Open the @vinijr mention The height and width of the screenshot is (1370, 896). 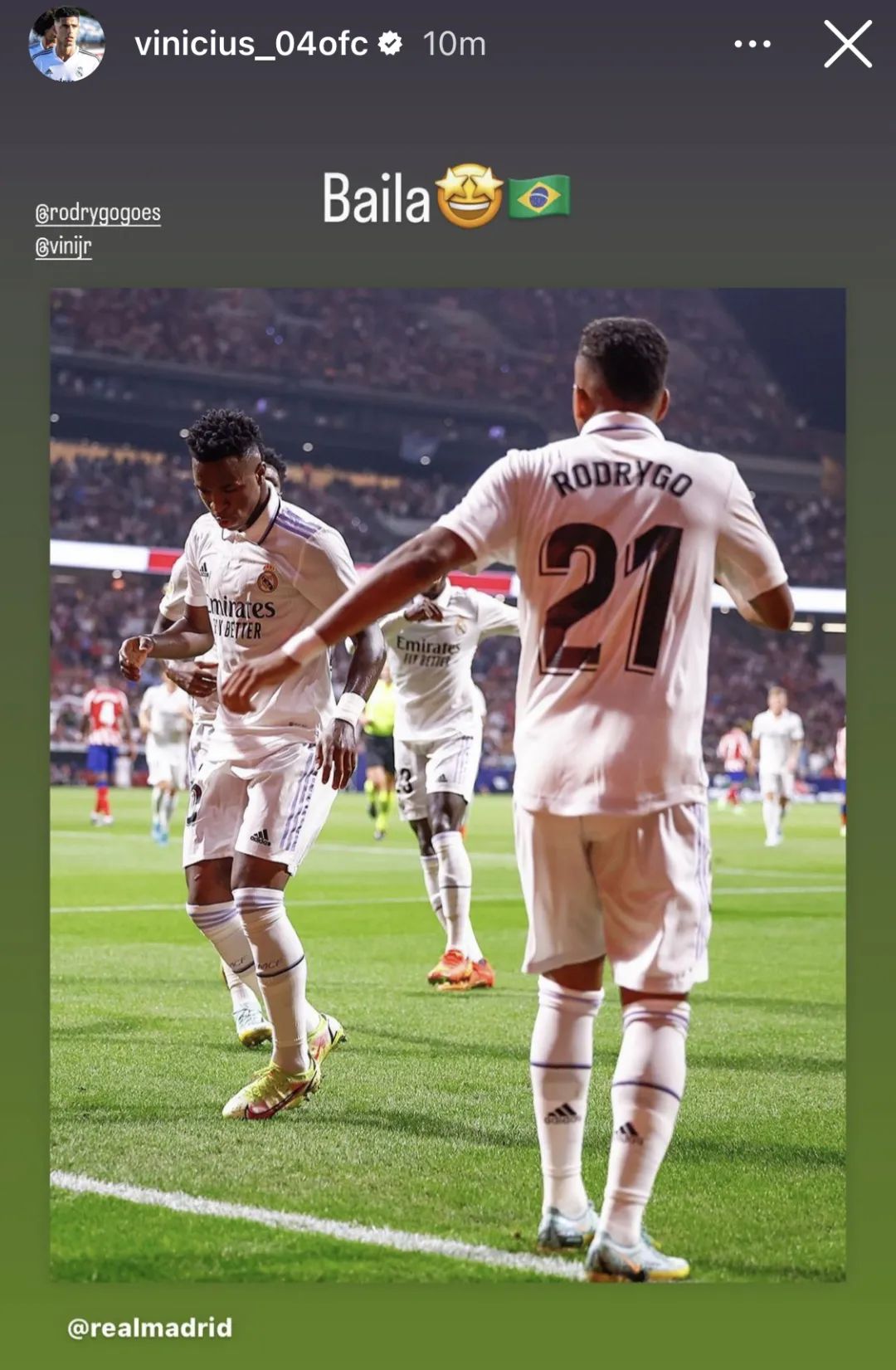[63, 246]
